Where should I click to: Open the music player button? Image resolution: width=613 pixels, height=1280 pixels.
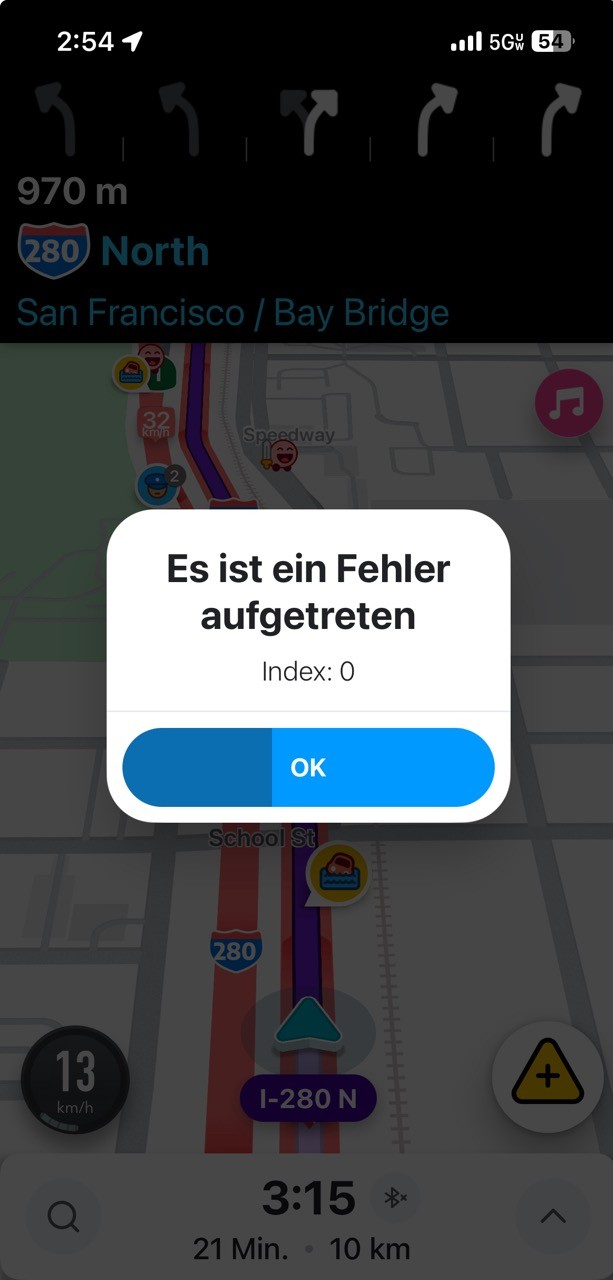pyautogui.click(x=563, y=401)
